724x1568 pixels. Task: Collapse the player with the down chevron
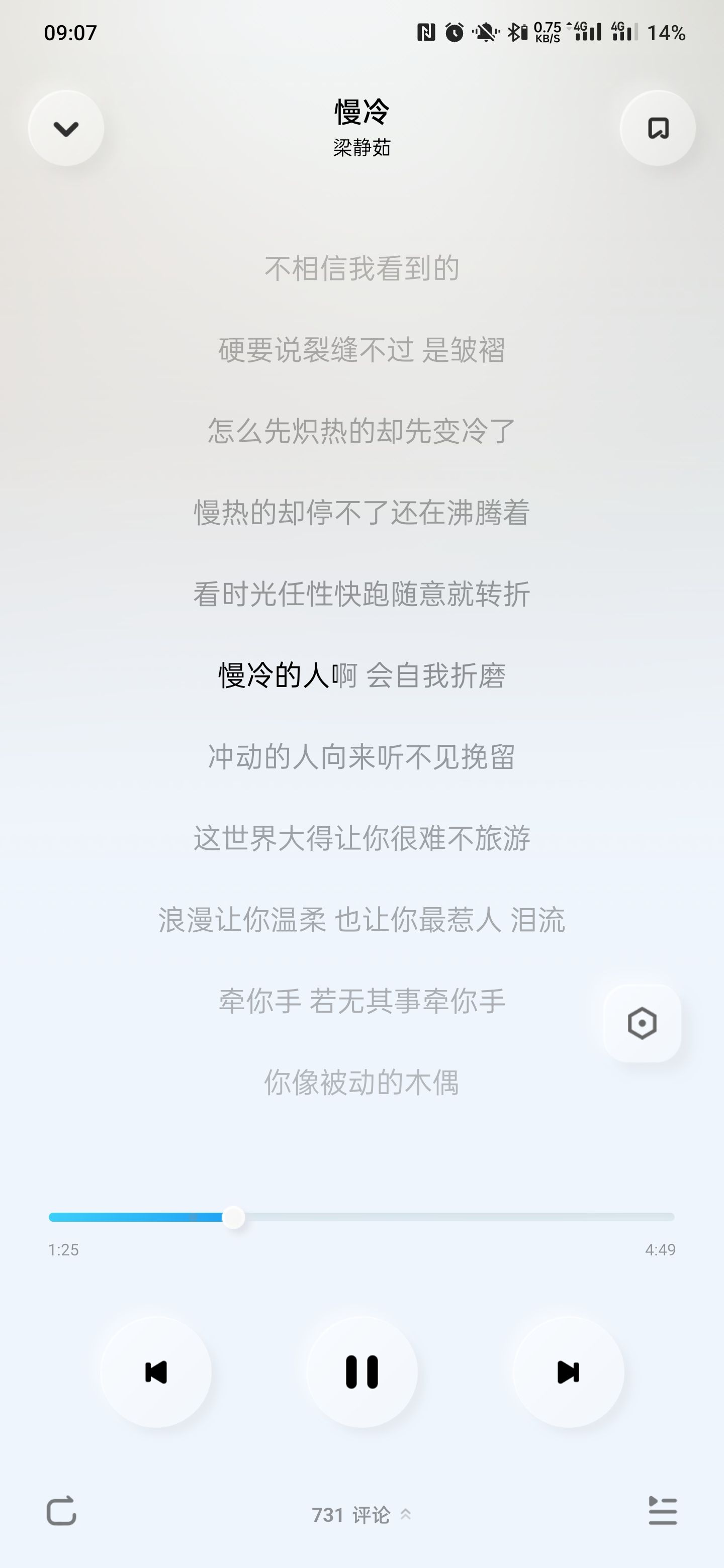click(66, 129)
